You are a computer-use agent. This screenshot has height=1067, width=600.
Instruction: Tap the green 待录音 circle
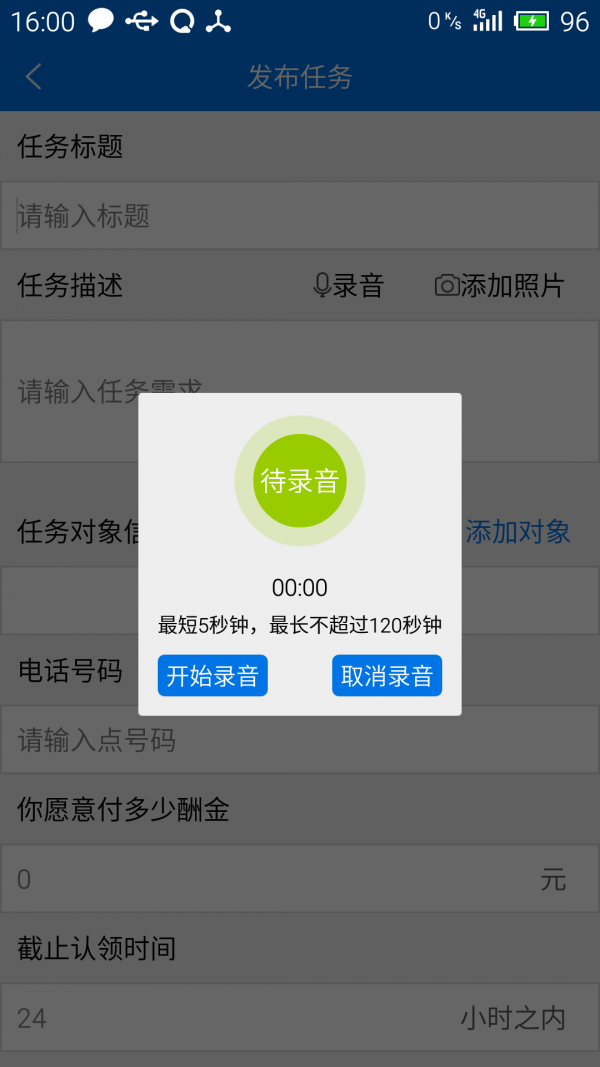(x=300, y=481)
